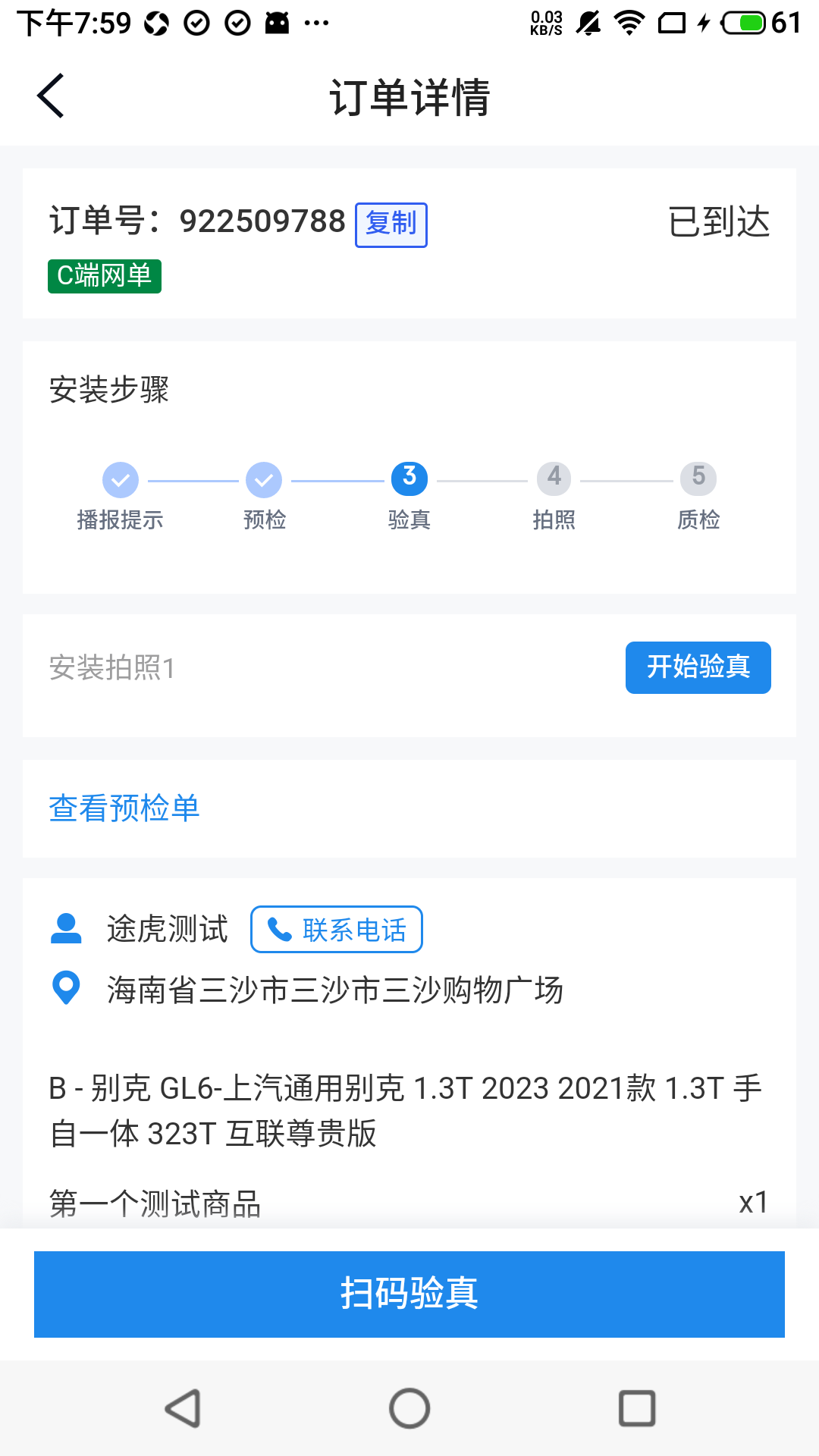Tap the 已到达 status label
This screenshot has width=819, height=1456.
click(x=720, y=221)
